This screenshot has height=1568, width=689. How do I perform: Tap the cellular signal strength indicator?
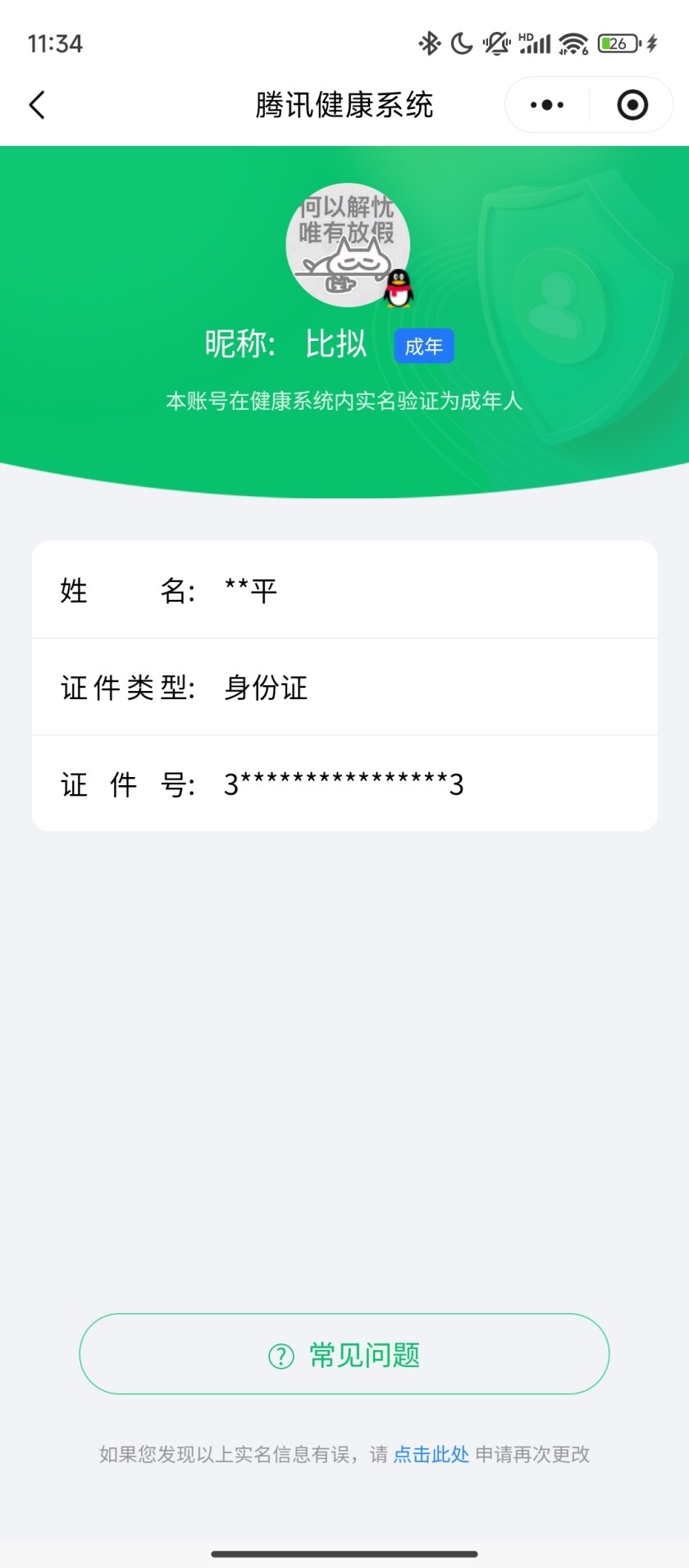click(537, 45)
